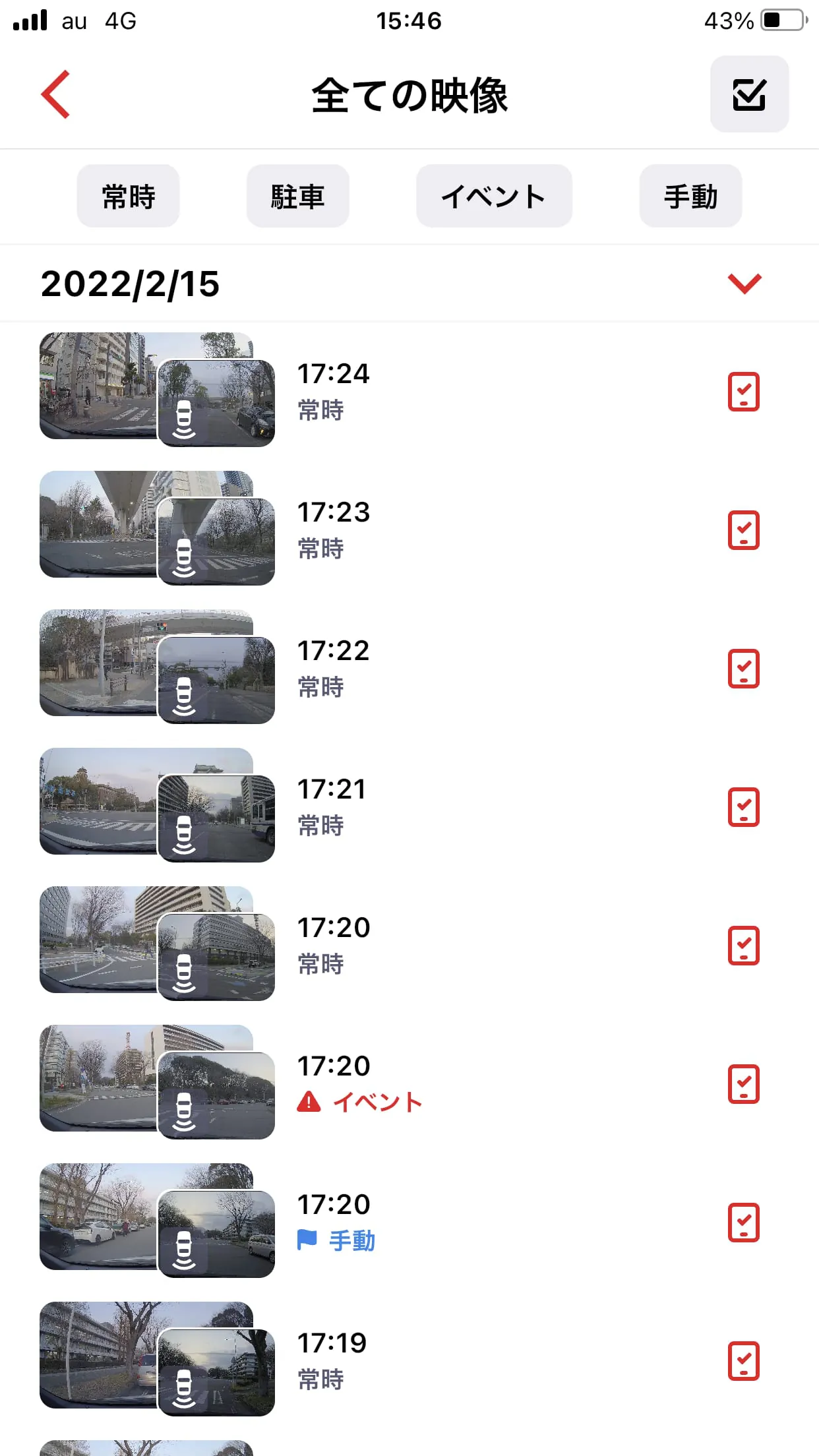Check the selection box for the 17:19 video
The image size is (819, 1456).
coord(744,1360)
